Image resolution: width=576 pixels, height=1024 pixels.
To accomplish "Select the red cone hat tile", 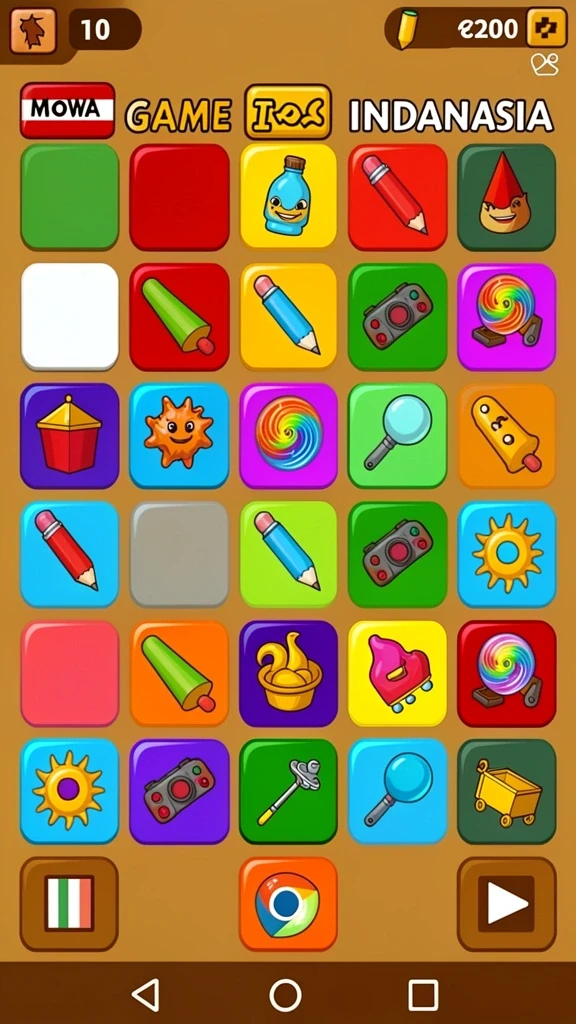I will (506, 197).
